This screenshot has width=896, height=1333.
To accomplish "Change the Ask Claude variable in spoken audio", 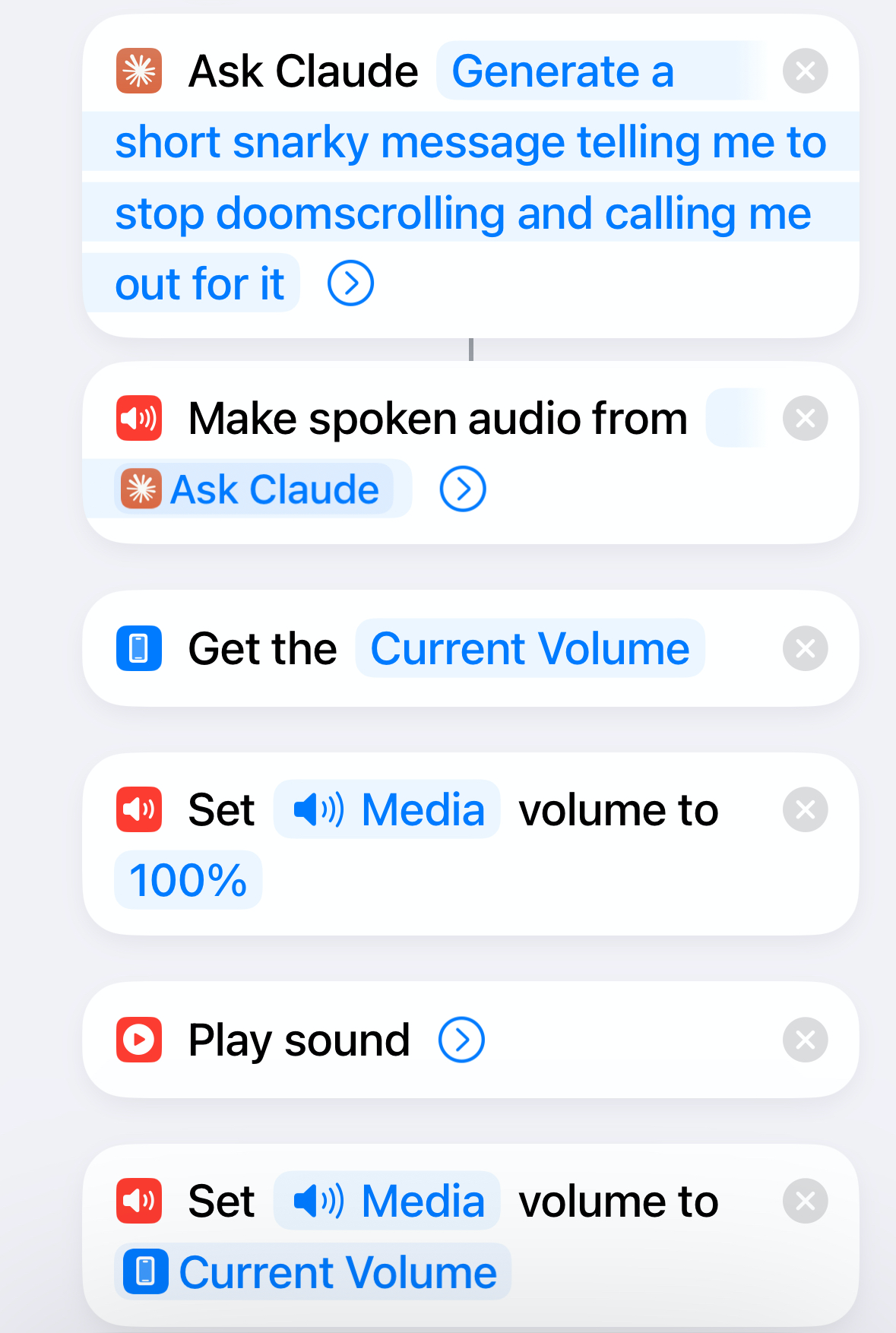I will pos(254,489).
